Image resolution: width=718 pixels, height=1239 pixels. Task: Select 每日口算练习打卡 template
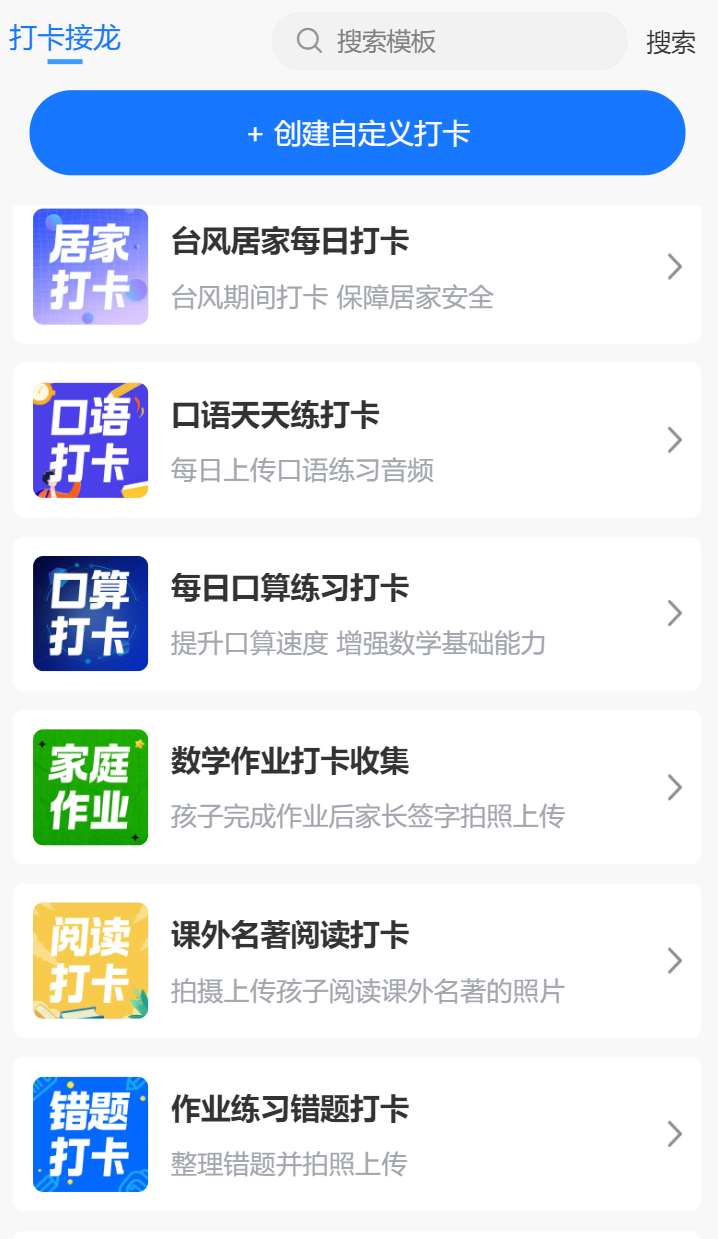[357, 613]
